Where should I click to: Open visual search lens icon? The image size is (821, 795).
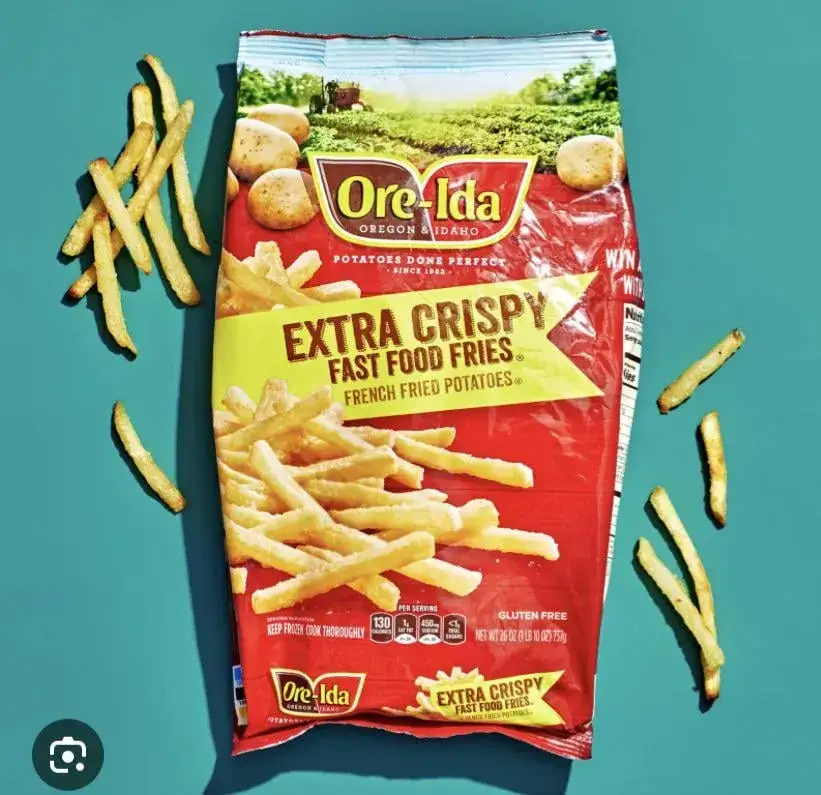tap(68, 754)
